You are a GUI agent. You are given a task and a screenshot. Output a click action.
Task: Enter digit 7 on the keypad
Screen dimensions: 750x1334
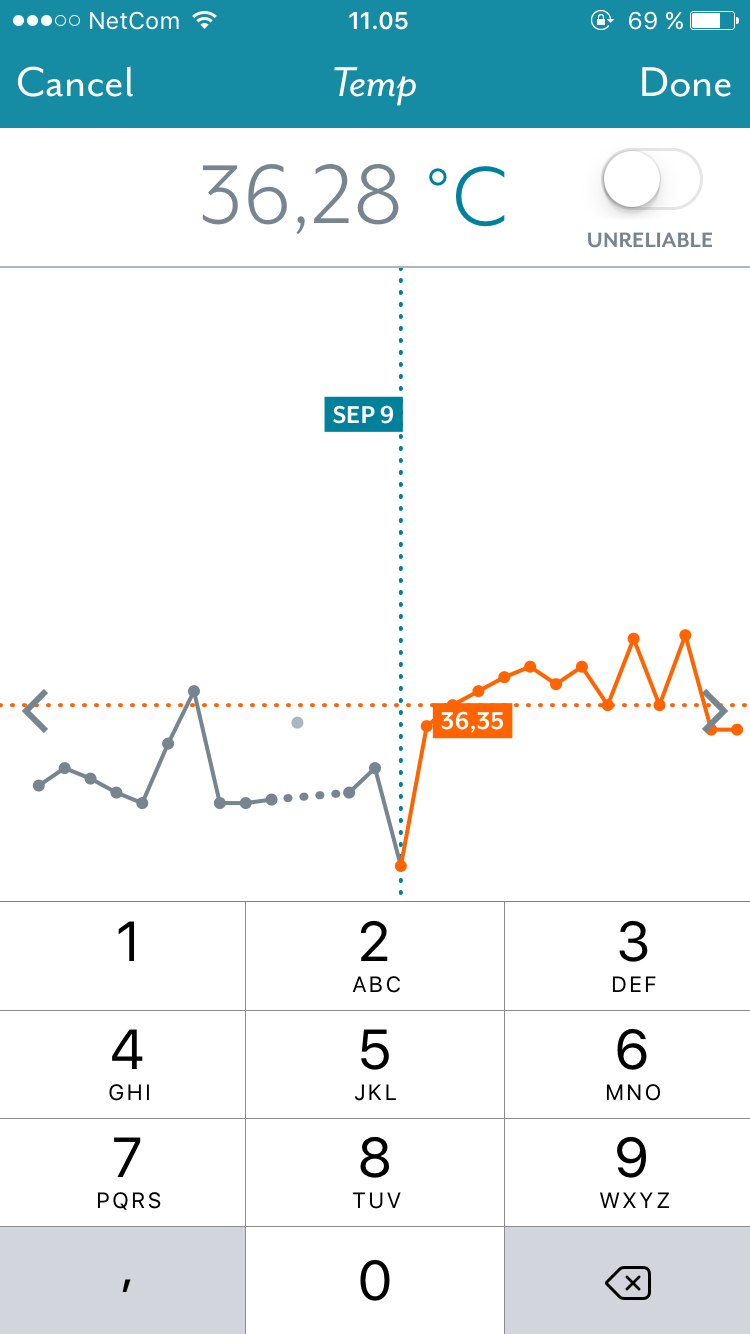pos(123,1172)
